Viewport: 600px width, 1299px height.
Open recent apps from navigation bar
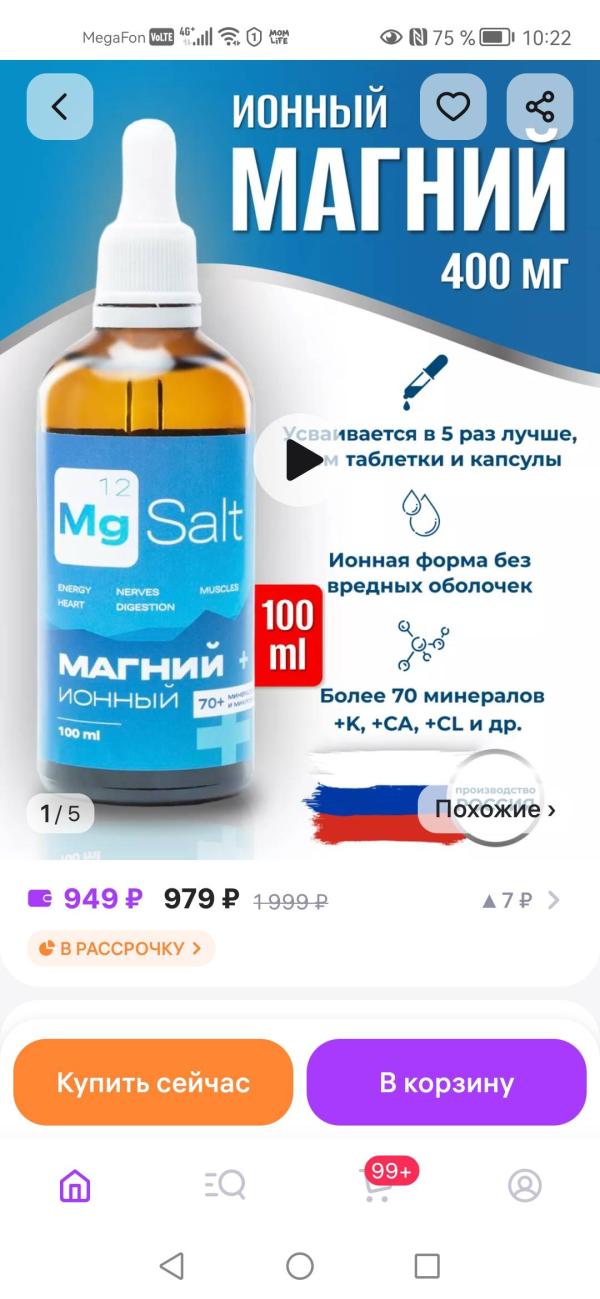[x=427, y=1266]
